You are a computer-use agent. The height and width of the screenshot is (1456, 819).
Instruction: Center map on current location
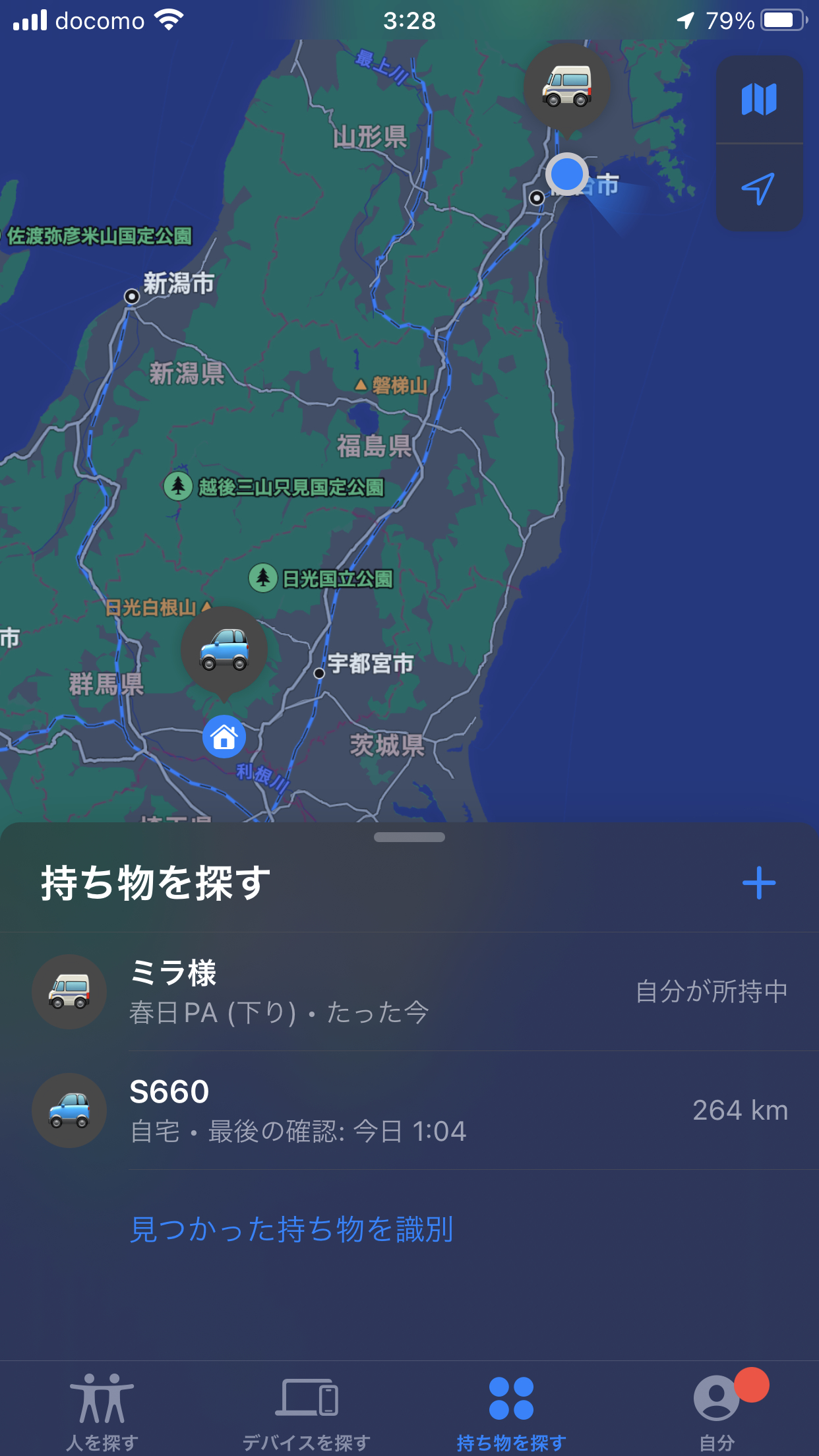(759, 189)
